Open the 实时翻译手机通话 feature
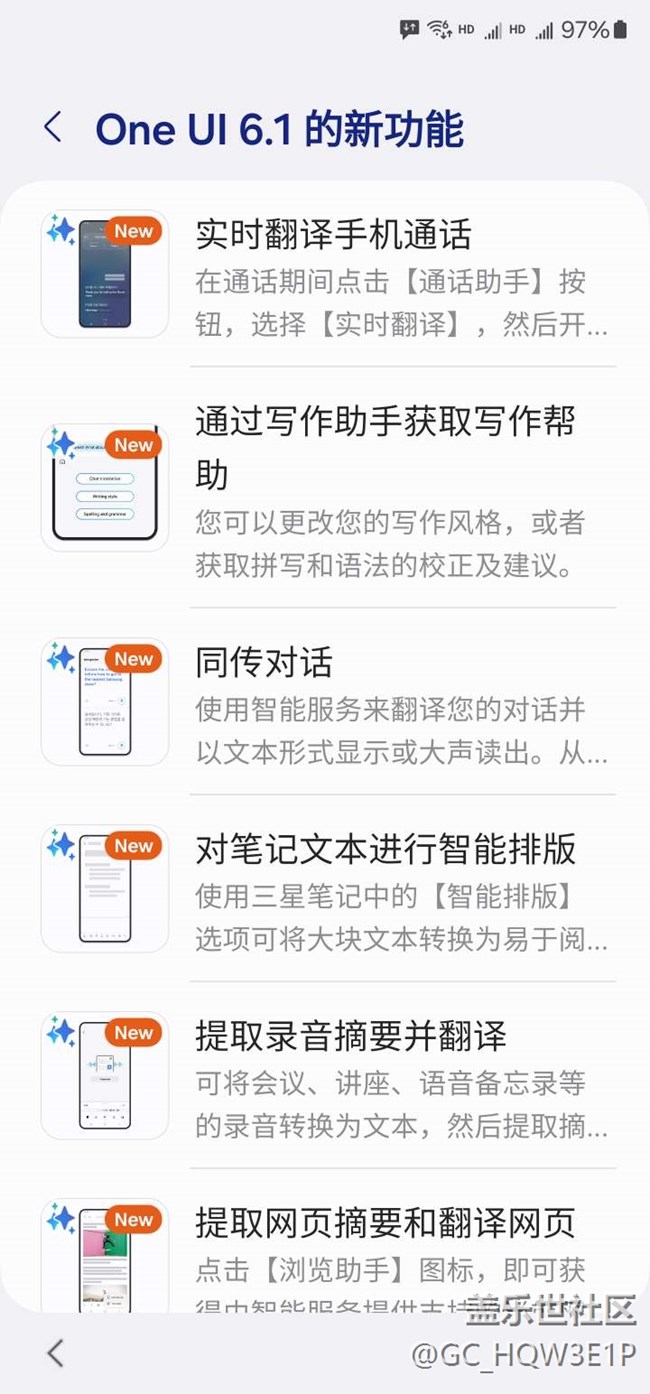 pos(400,274)
